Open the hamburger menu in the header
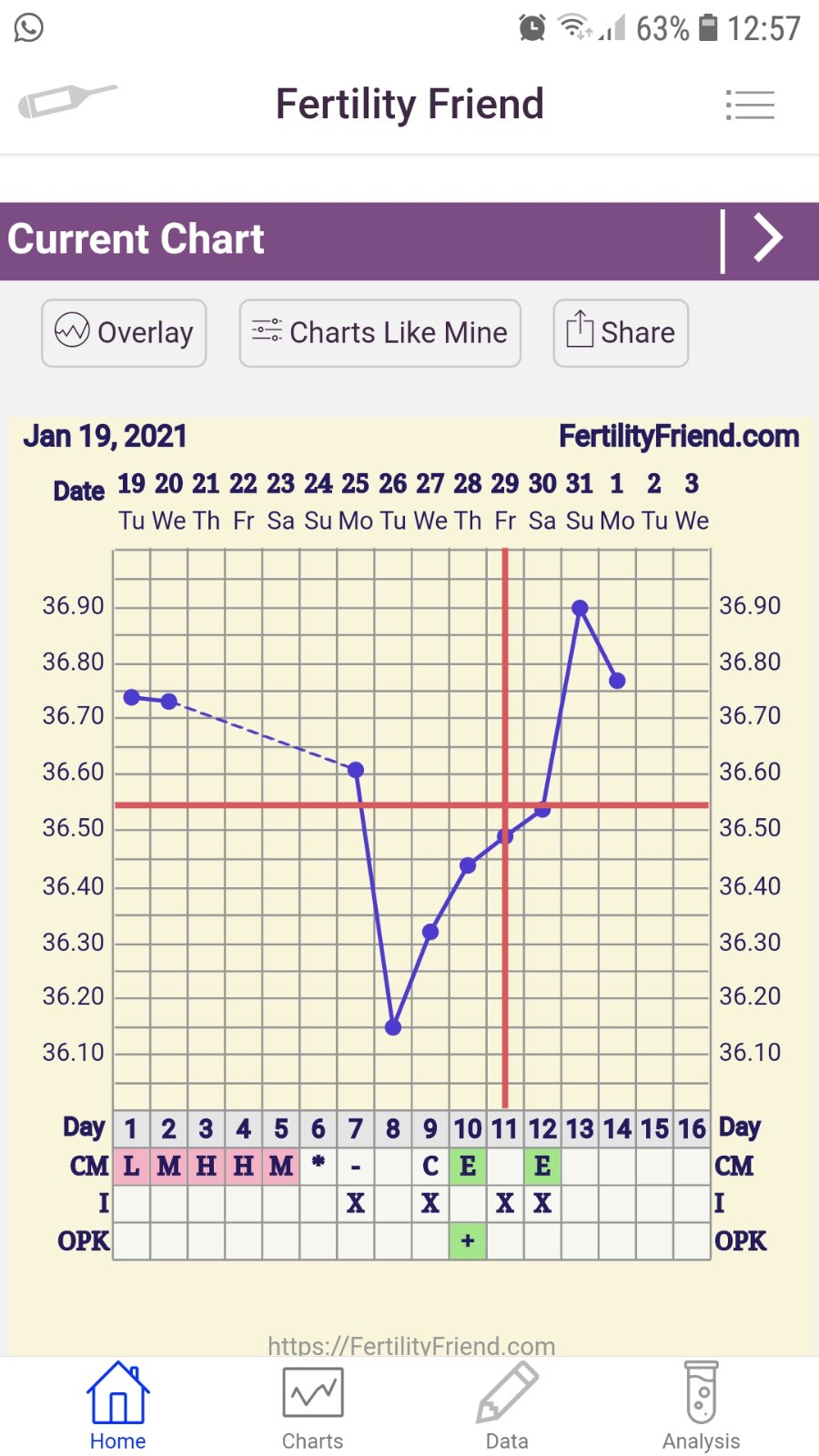This screenshot has height=1456, width=819. point(750,106)
